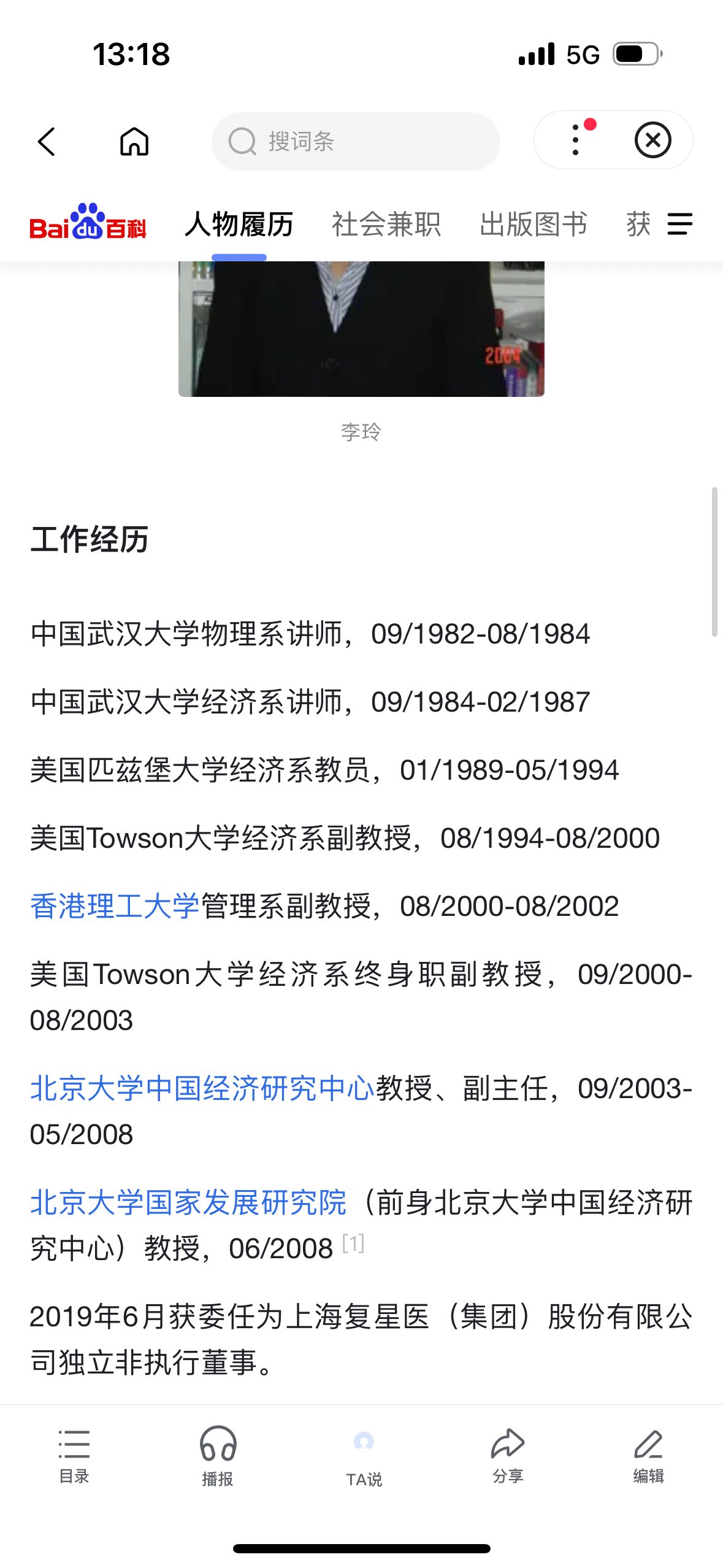This screenshot has width=723, height=1568.
Task: Switch to the 社会兼职 tab
Action: tap(386, 225)
